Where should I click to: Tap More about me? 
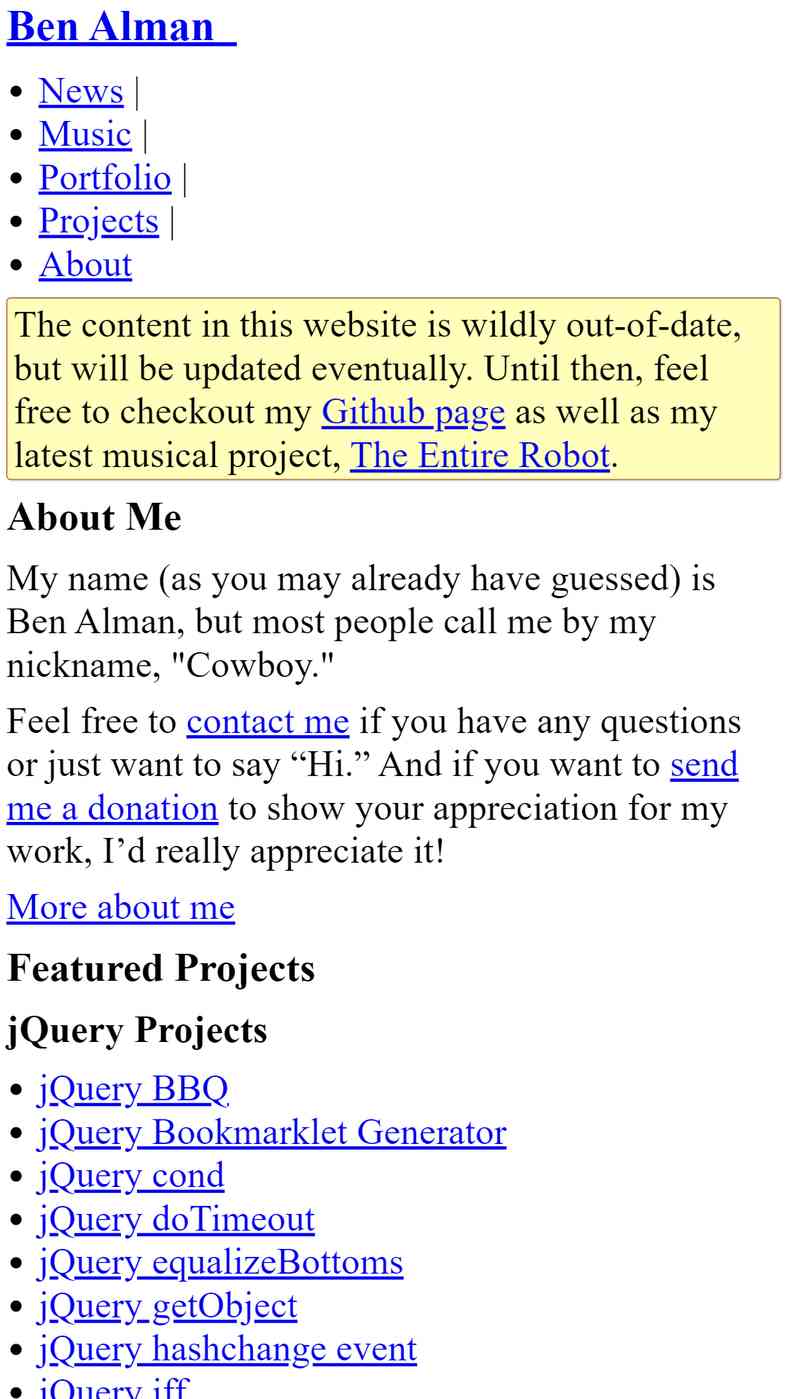121,907
